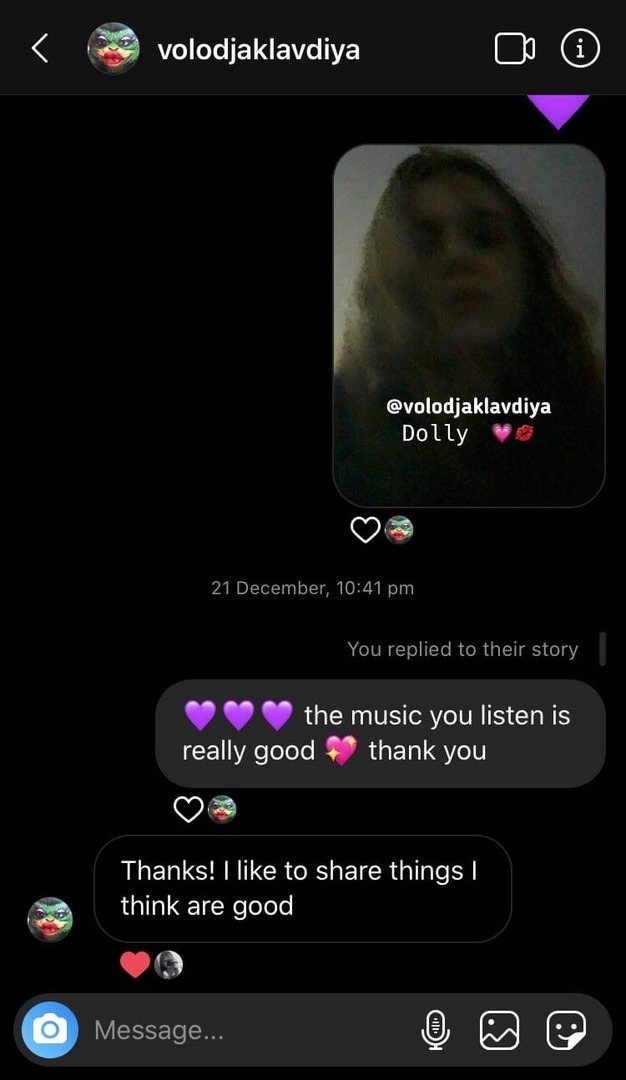626x1080 pixels.
Task: Tap the sender avatar beside Thanks message
Action: coord(49,919)
